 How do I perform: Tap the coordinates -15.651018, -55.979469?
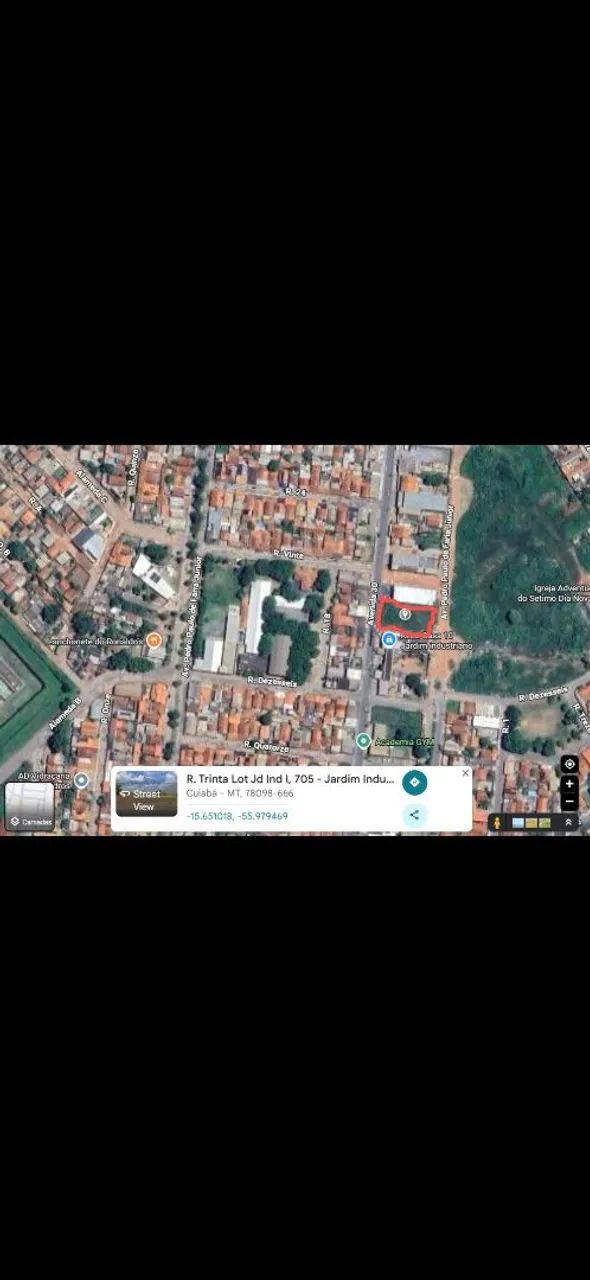coord(237,816)
